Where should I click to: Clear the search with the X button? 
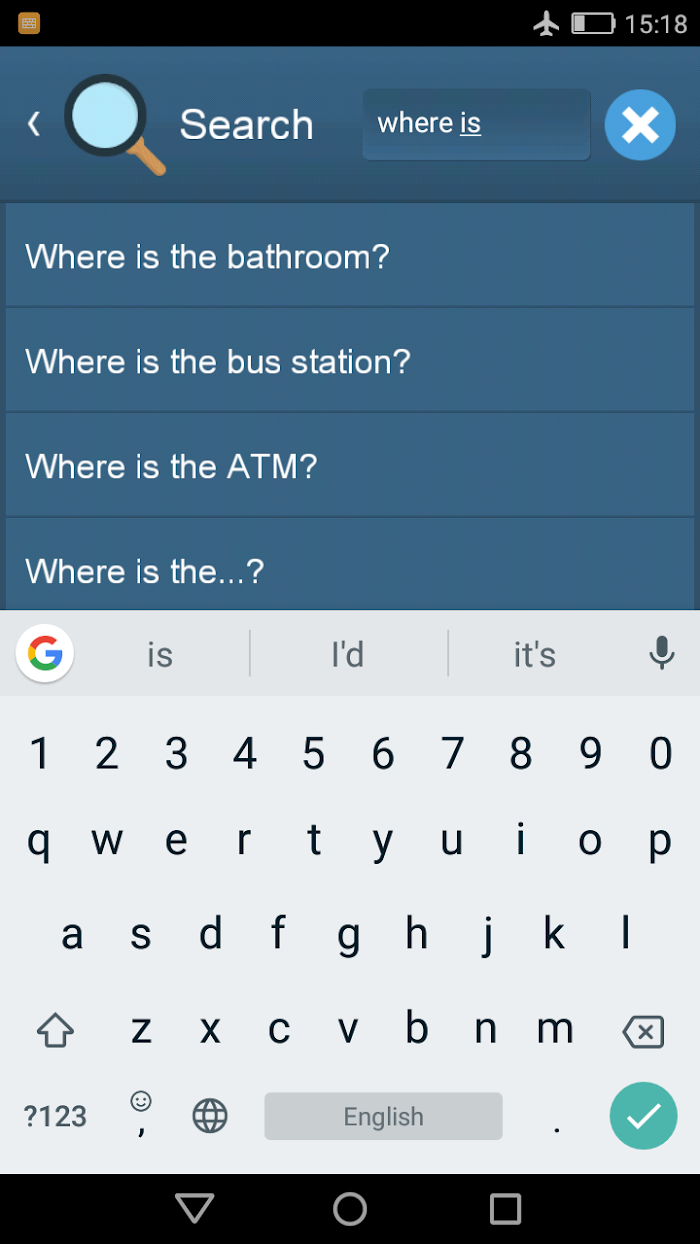(x=640, y=125)
